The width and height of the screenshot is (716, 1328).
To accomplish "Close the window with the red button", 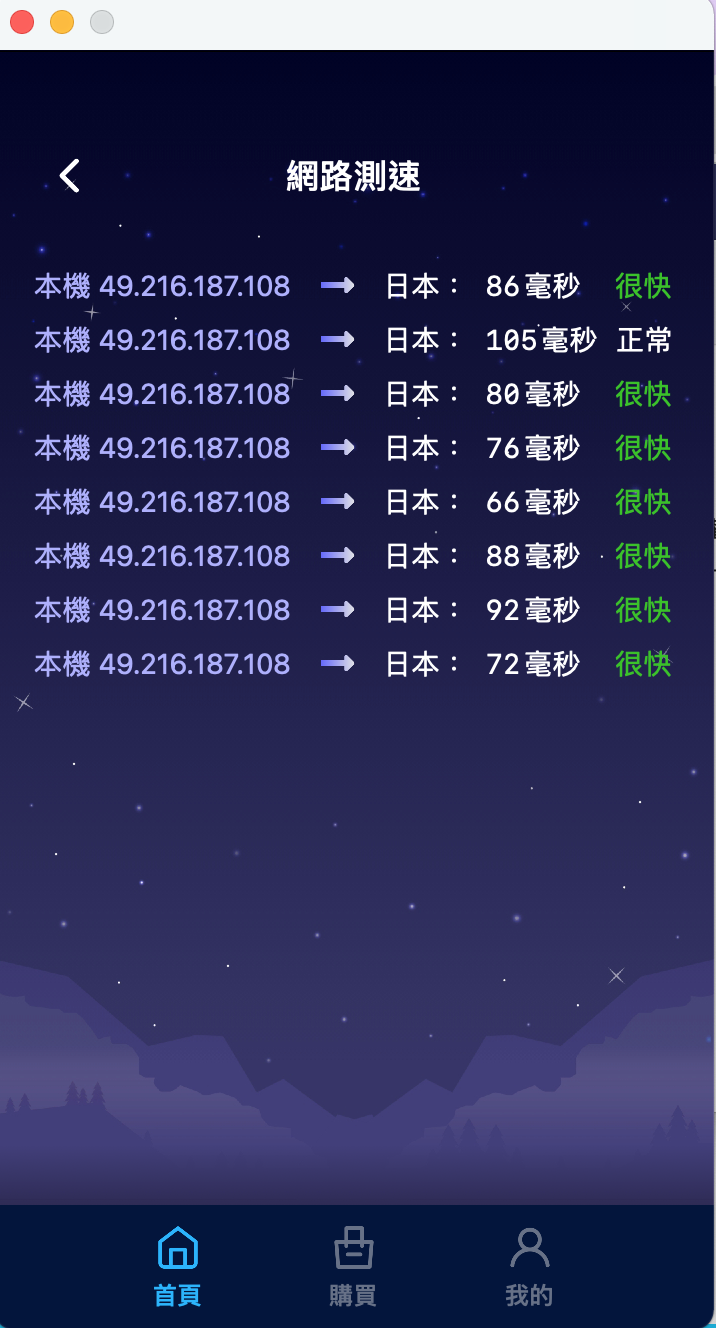I will tap(22, 22).
